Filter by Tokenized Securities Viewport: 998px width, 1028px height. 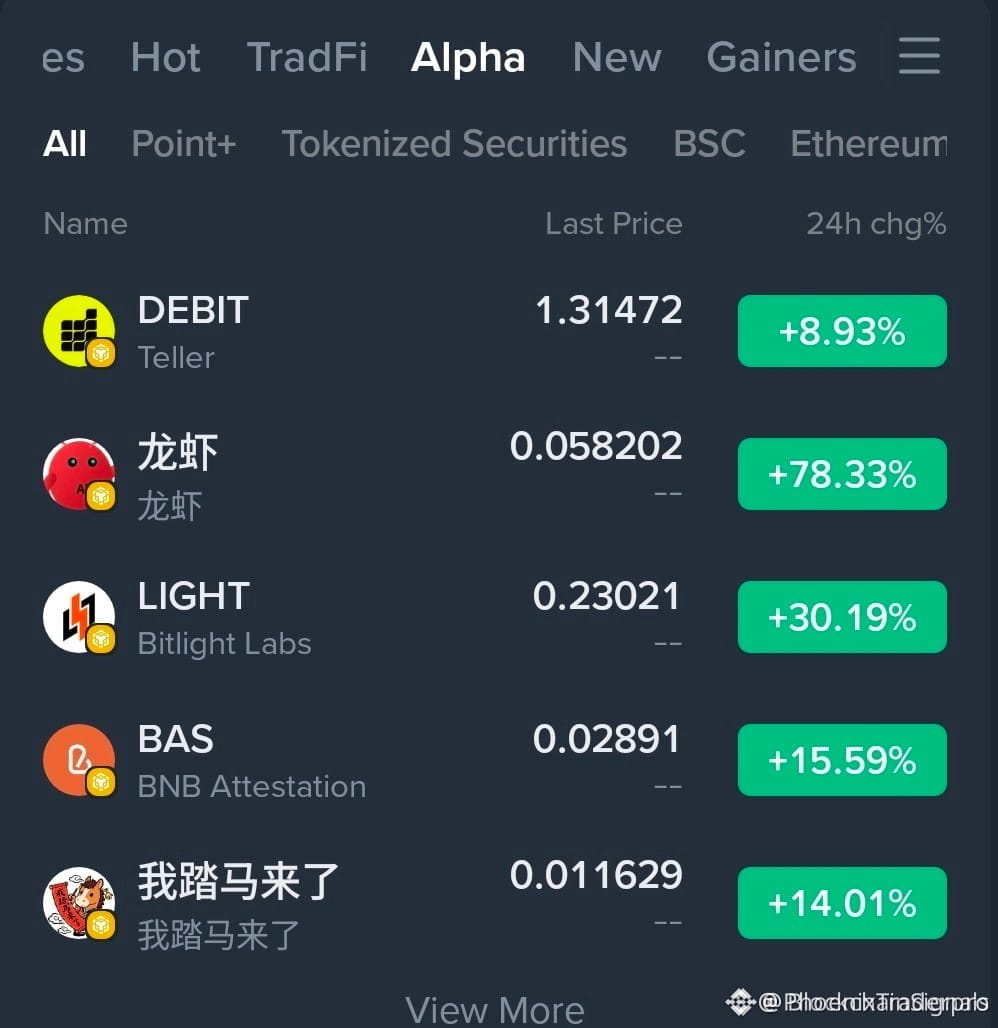tap(454, 144)
